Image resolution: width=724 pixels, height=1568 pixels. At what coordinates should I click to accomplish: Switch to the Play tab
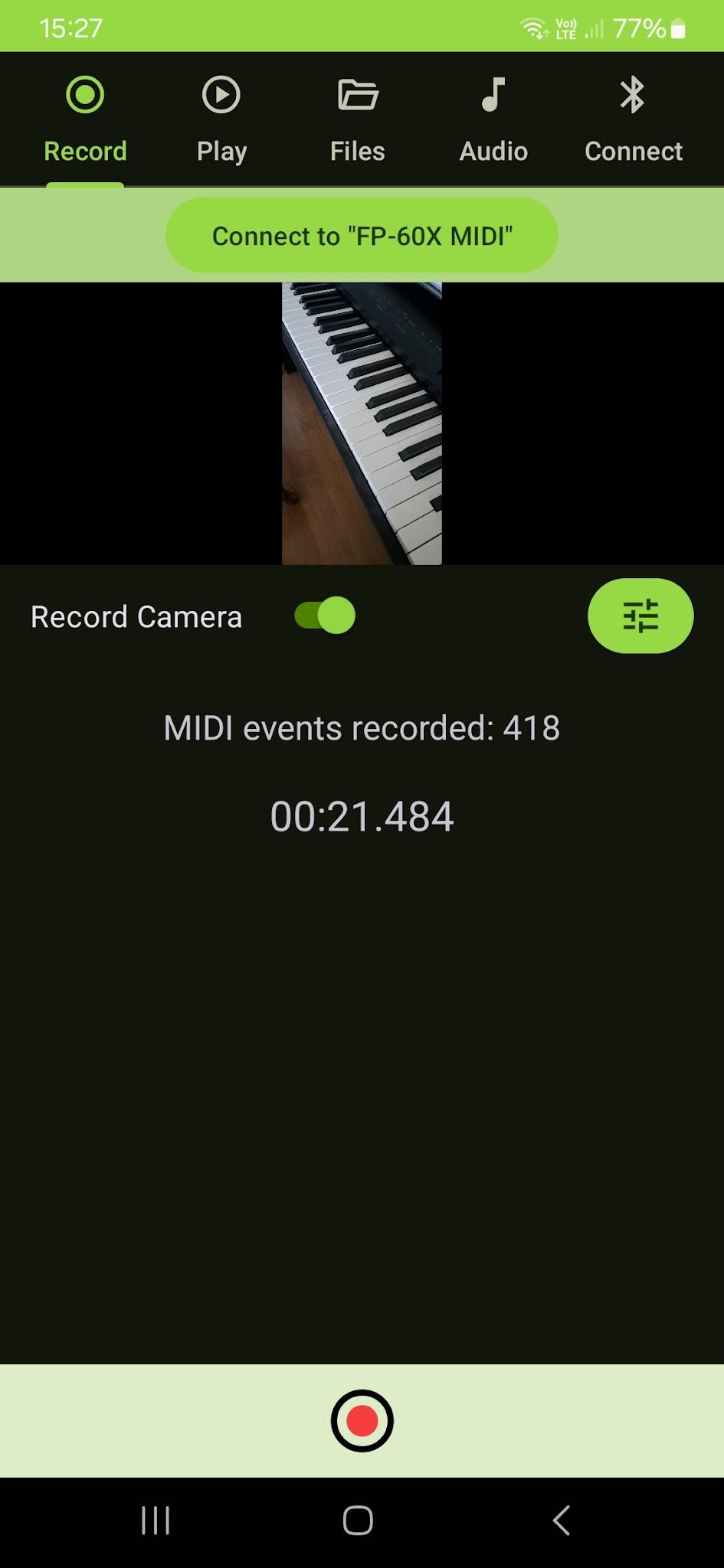coord(221,122)
